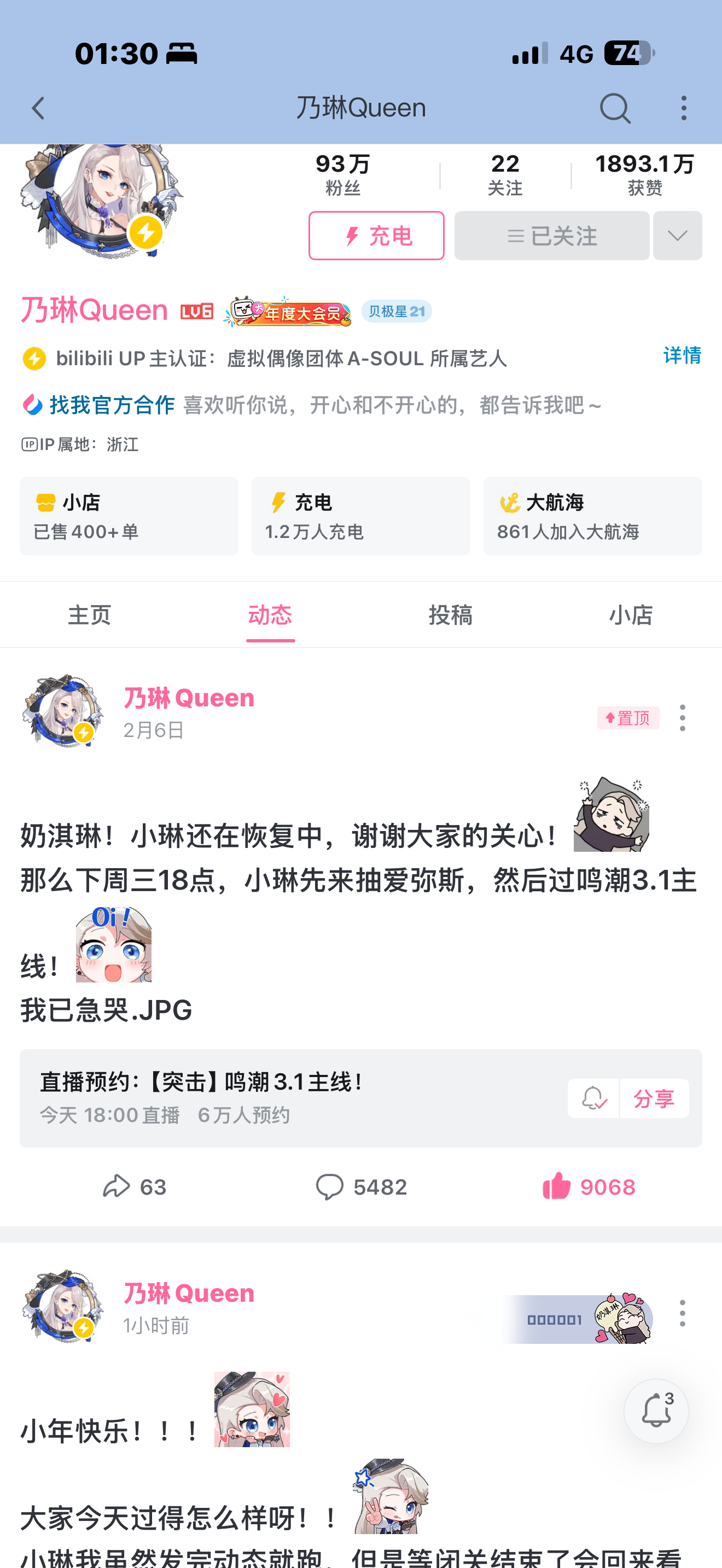Screen dimensions: 722x1568
Task: Switch to the 小店 tab
Action: pos(631,615)
